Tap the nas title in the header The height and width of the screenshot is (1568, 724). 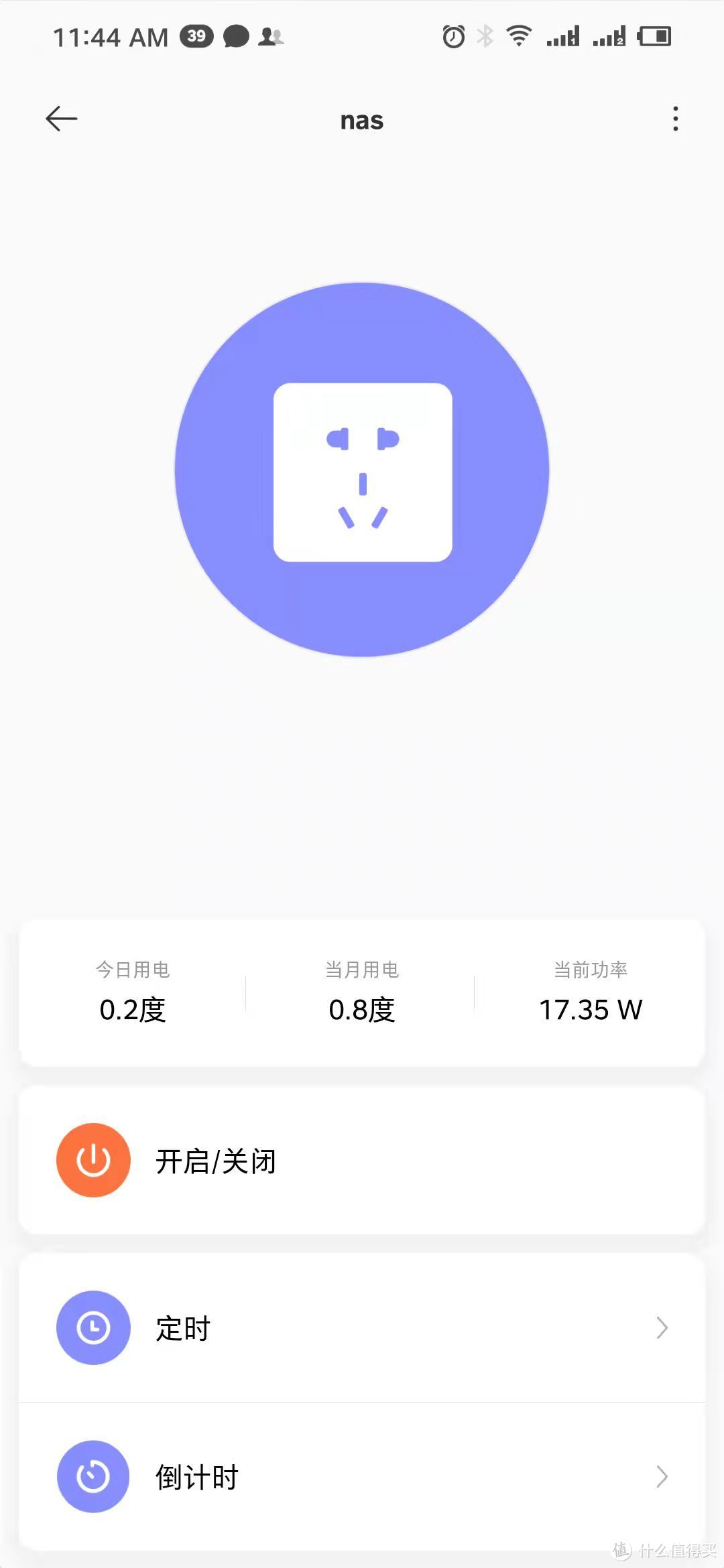click(x=361, y=119)
